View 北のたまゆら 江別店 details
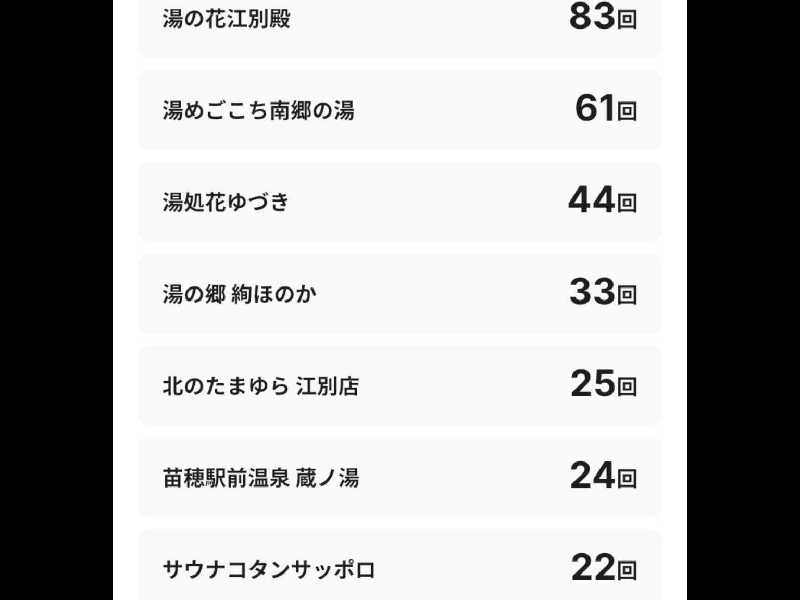The height and width of the screenshot is (600, 800). tap(400, 386)
